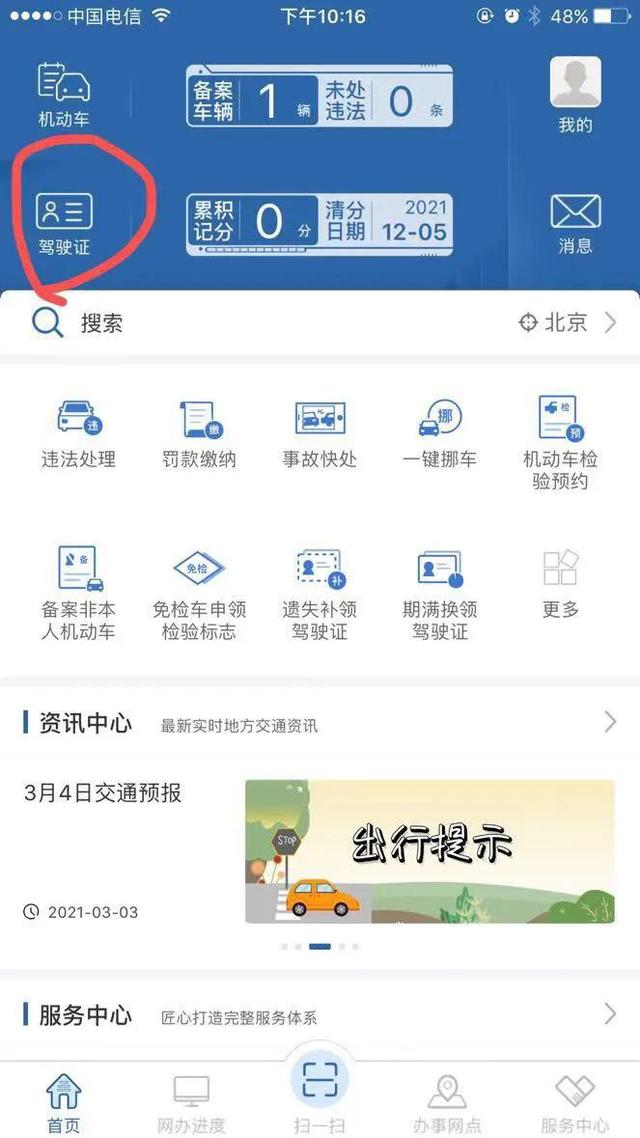Select 一键挪车 move car service
The image size is (640, 1138).
(x=440, y=434)
